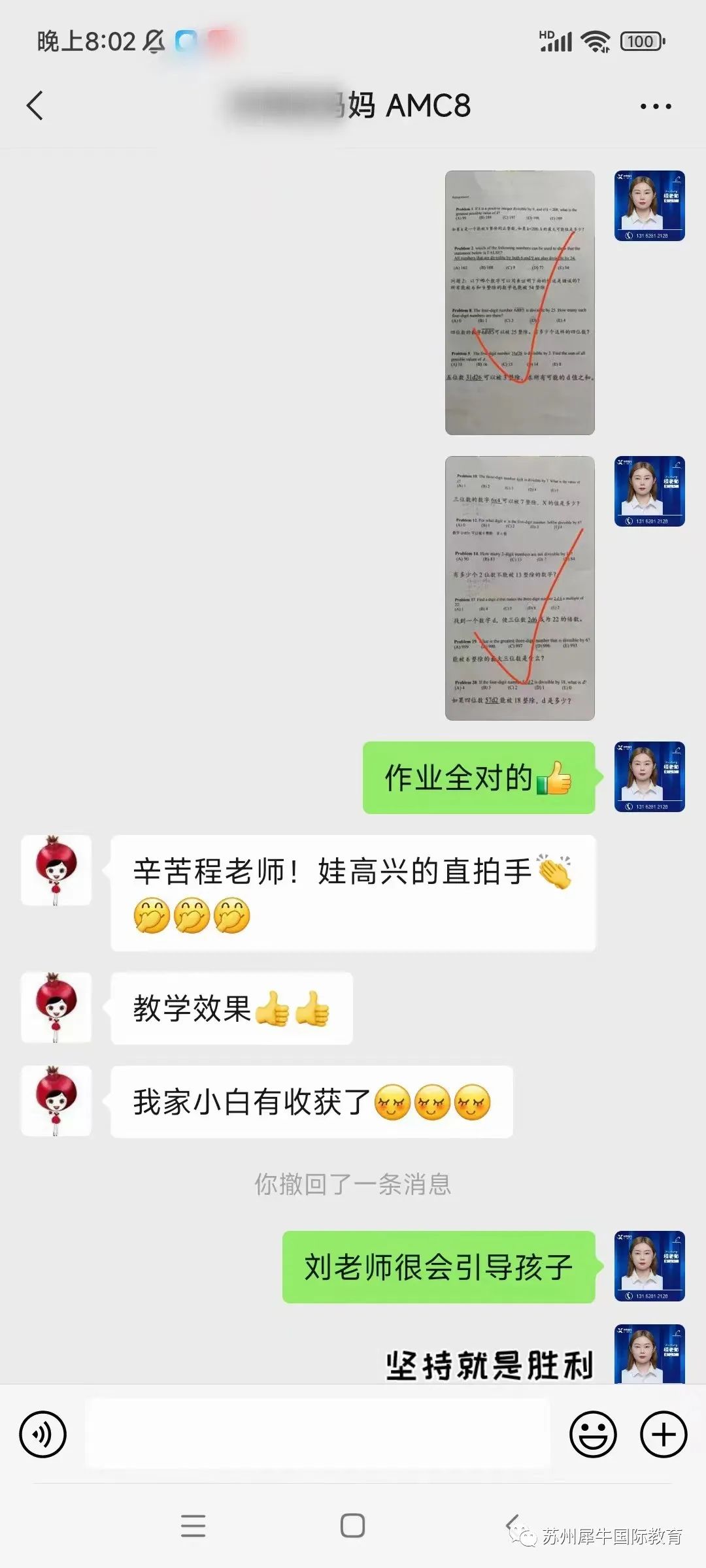Open the emoji picker
Screen dimensions: 706x1568
click(593, 1434)
